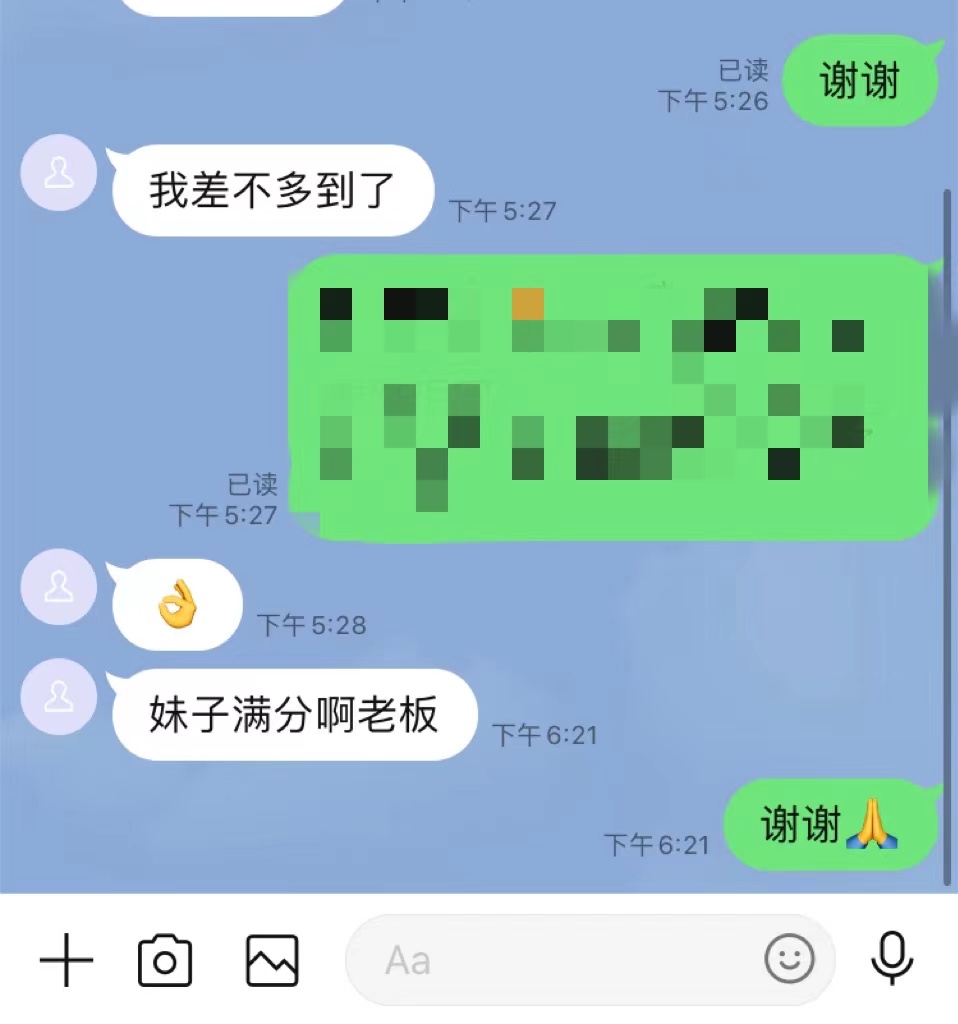Open the camera to take a photo

tap(164, 961)
